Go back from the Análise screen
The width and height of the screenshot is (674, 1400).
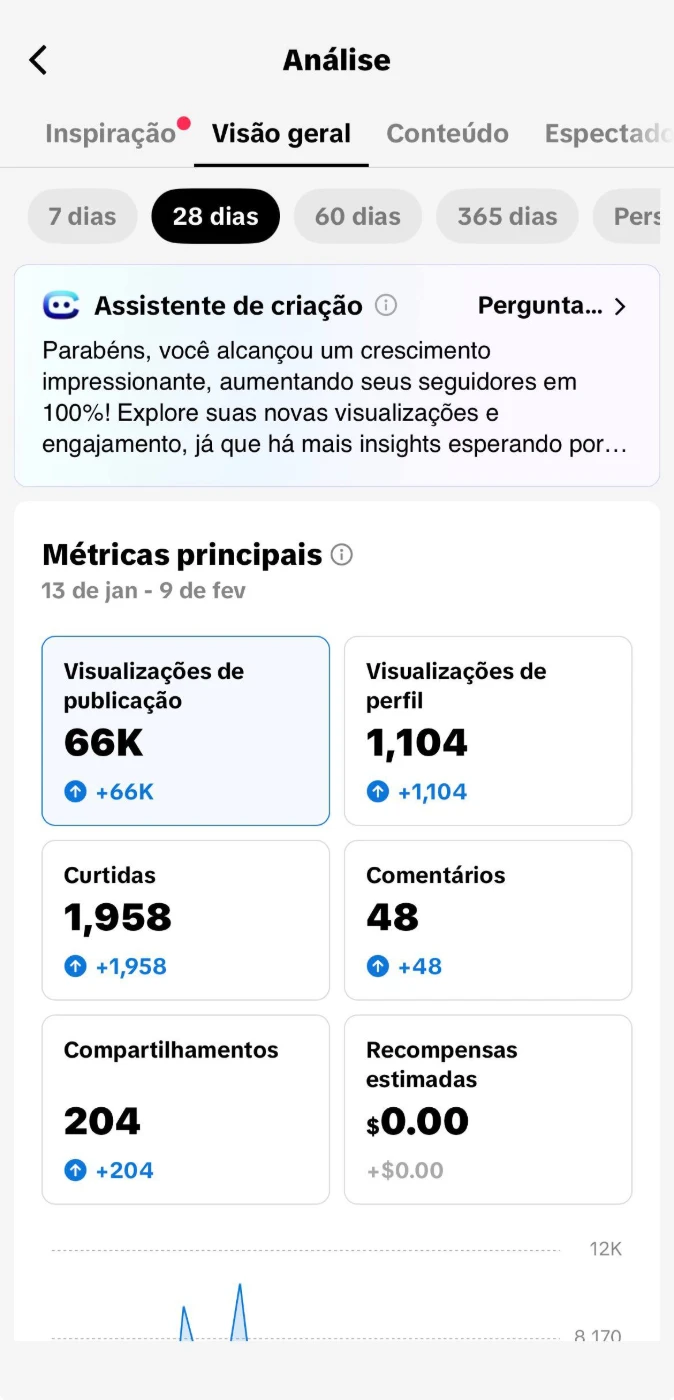38,60
